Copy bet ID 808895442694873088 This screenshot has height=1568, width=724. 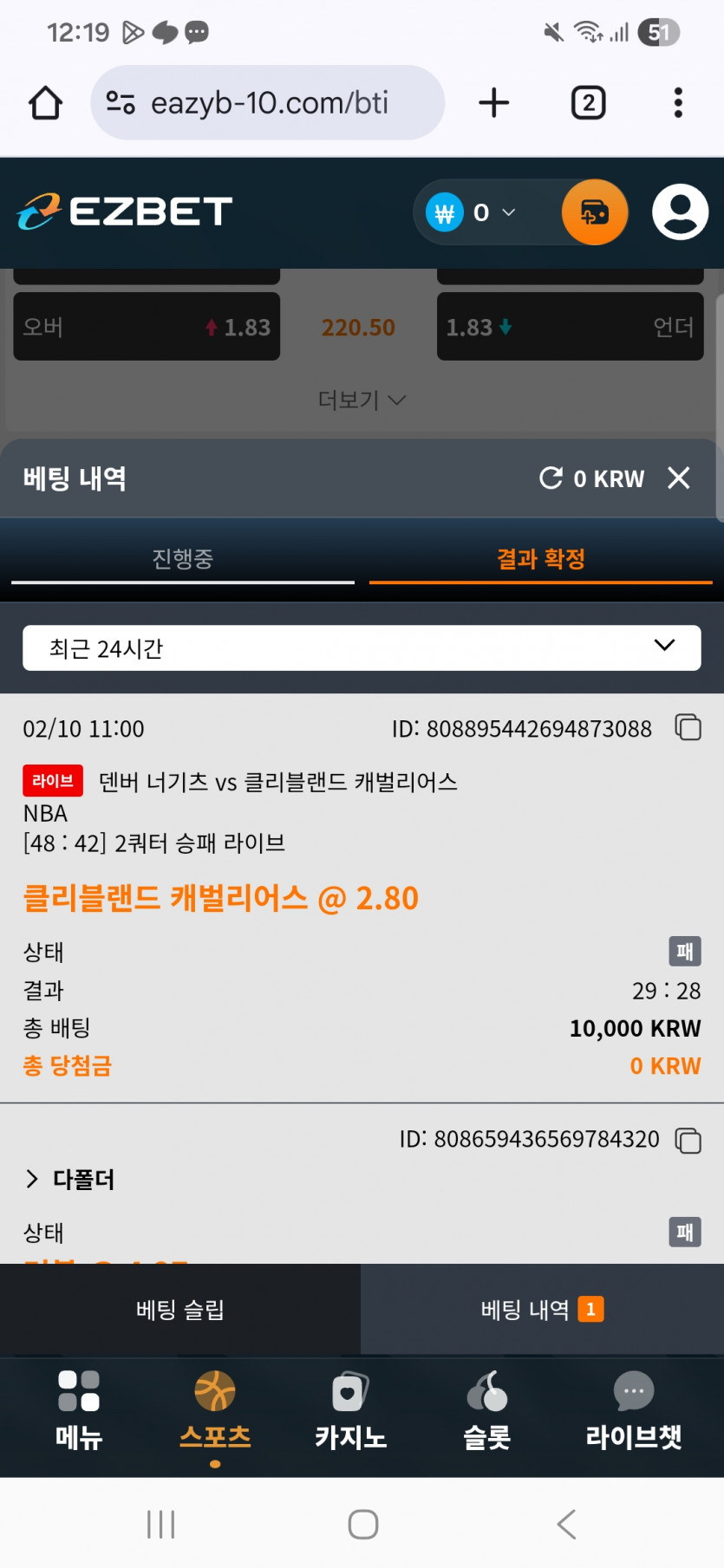coord(688,727)
